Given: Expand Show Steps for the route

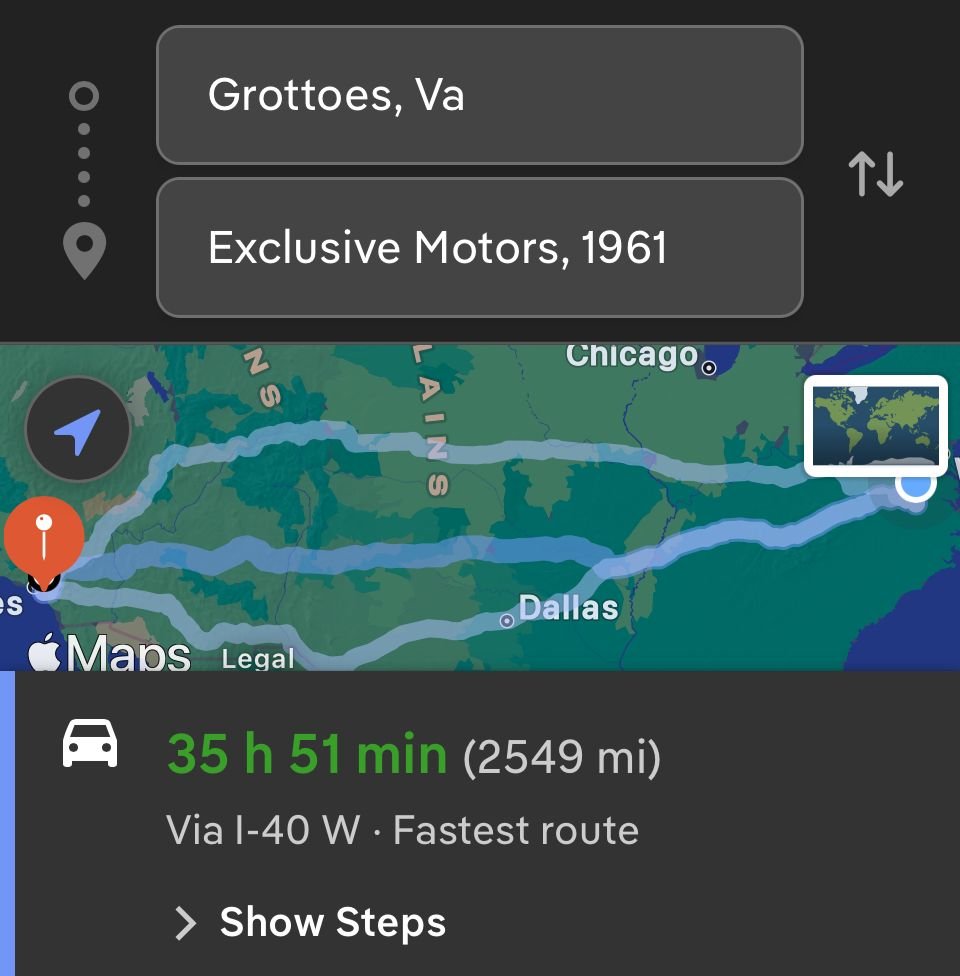Looking at the screenshot, I should point(310,922).
